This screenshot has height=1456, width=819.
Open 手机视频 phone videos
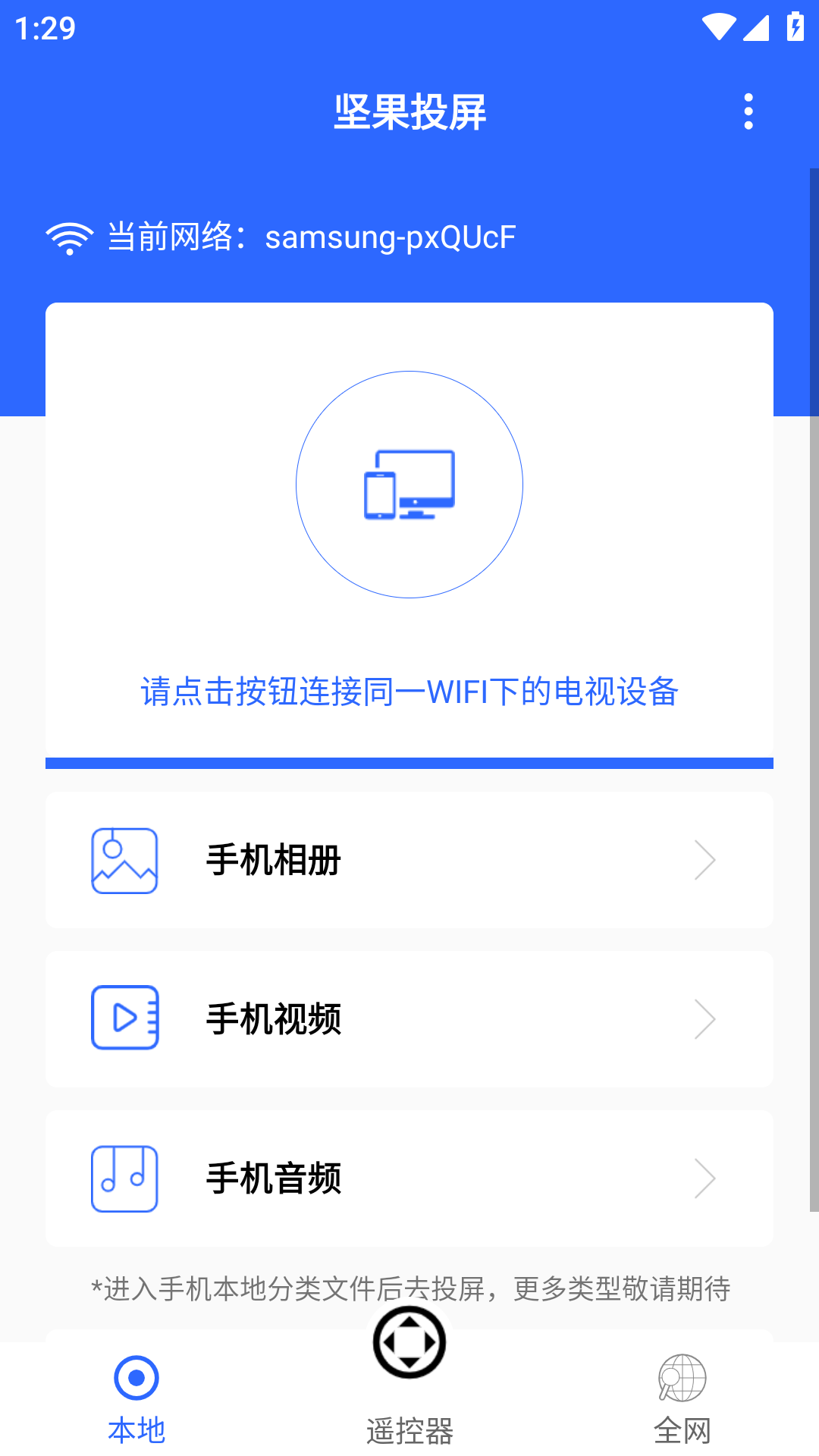[409, 1019]
